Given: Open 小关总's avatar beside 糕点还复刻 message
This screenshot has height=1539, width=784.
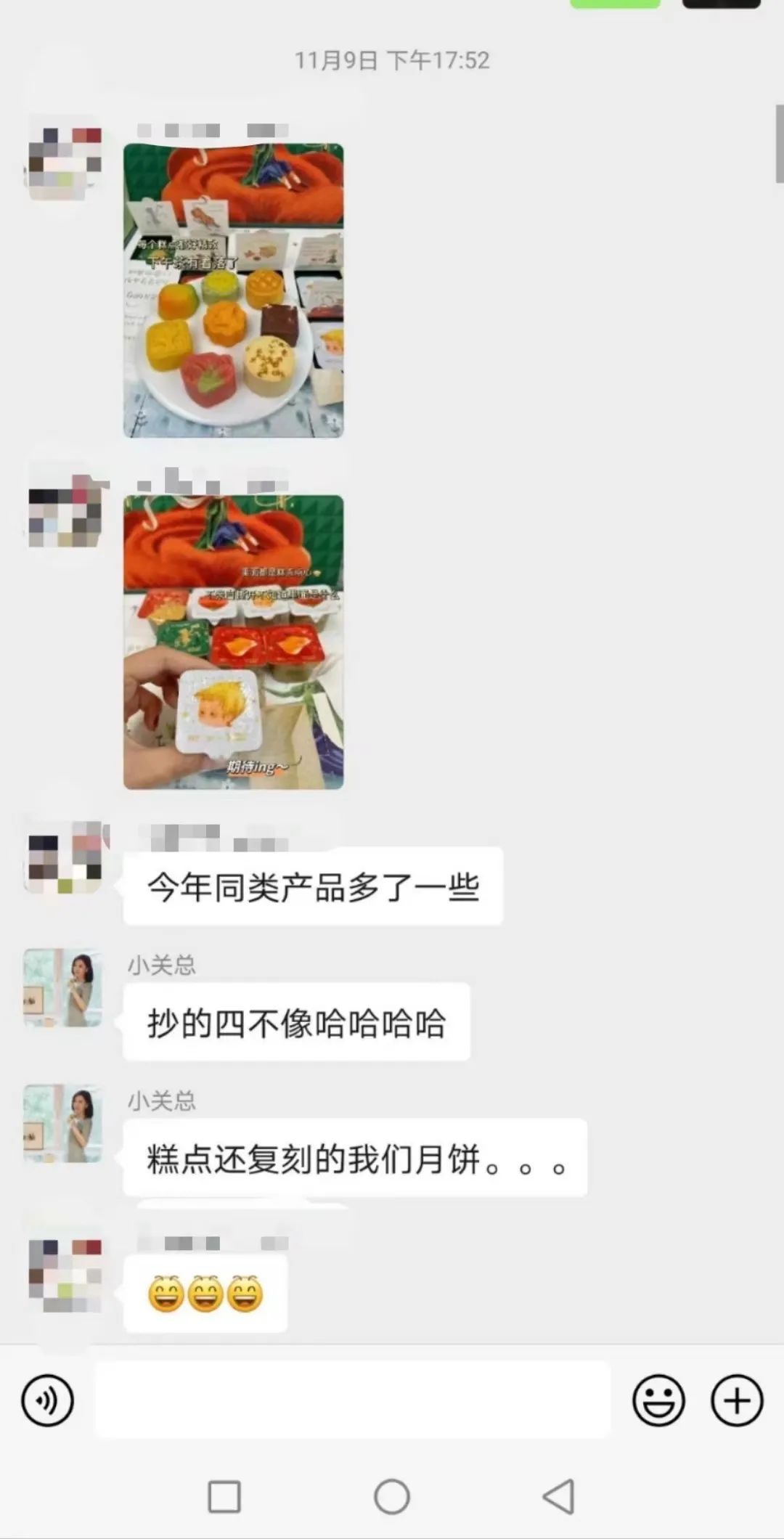Looking at the screenshot, I should tap(63, 1123).
